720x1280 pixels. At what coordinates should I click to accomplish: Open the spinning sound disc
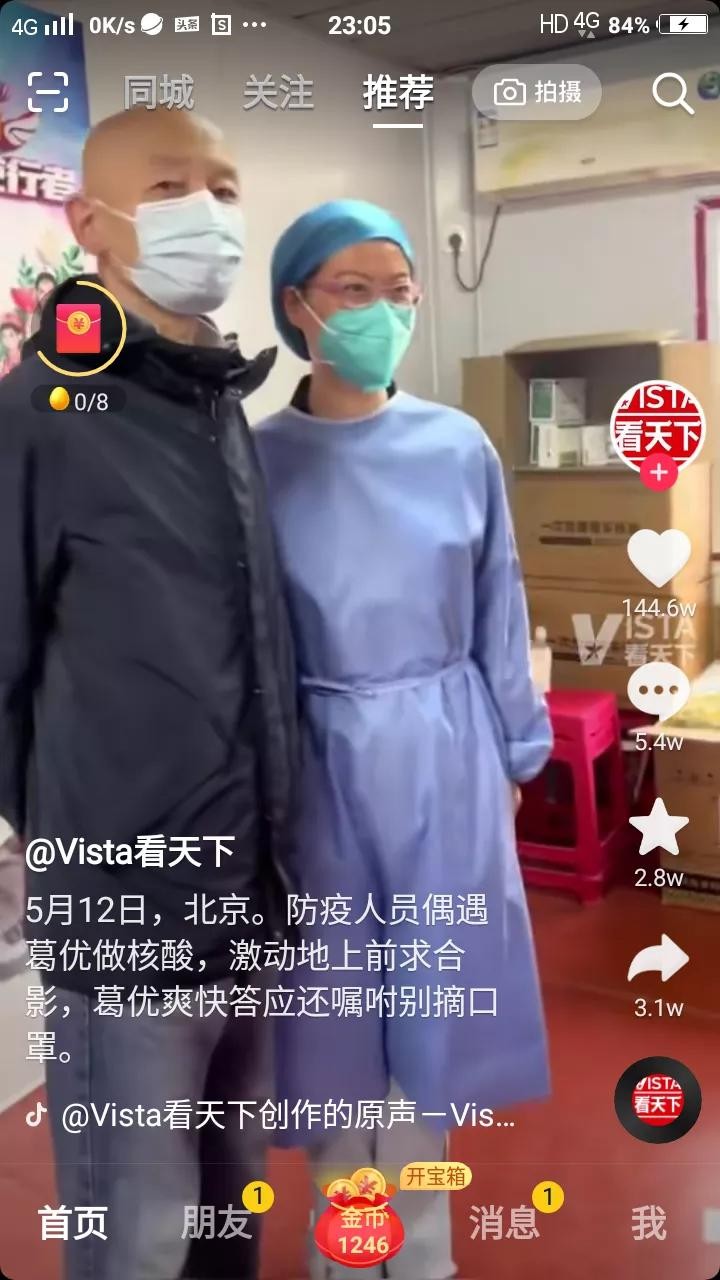658,1099
